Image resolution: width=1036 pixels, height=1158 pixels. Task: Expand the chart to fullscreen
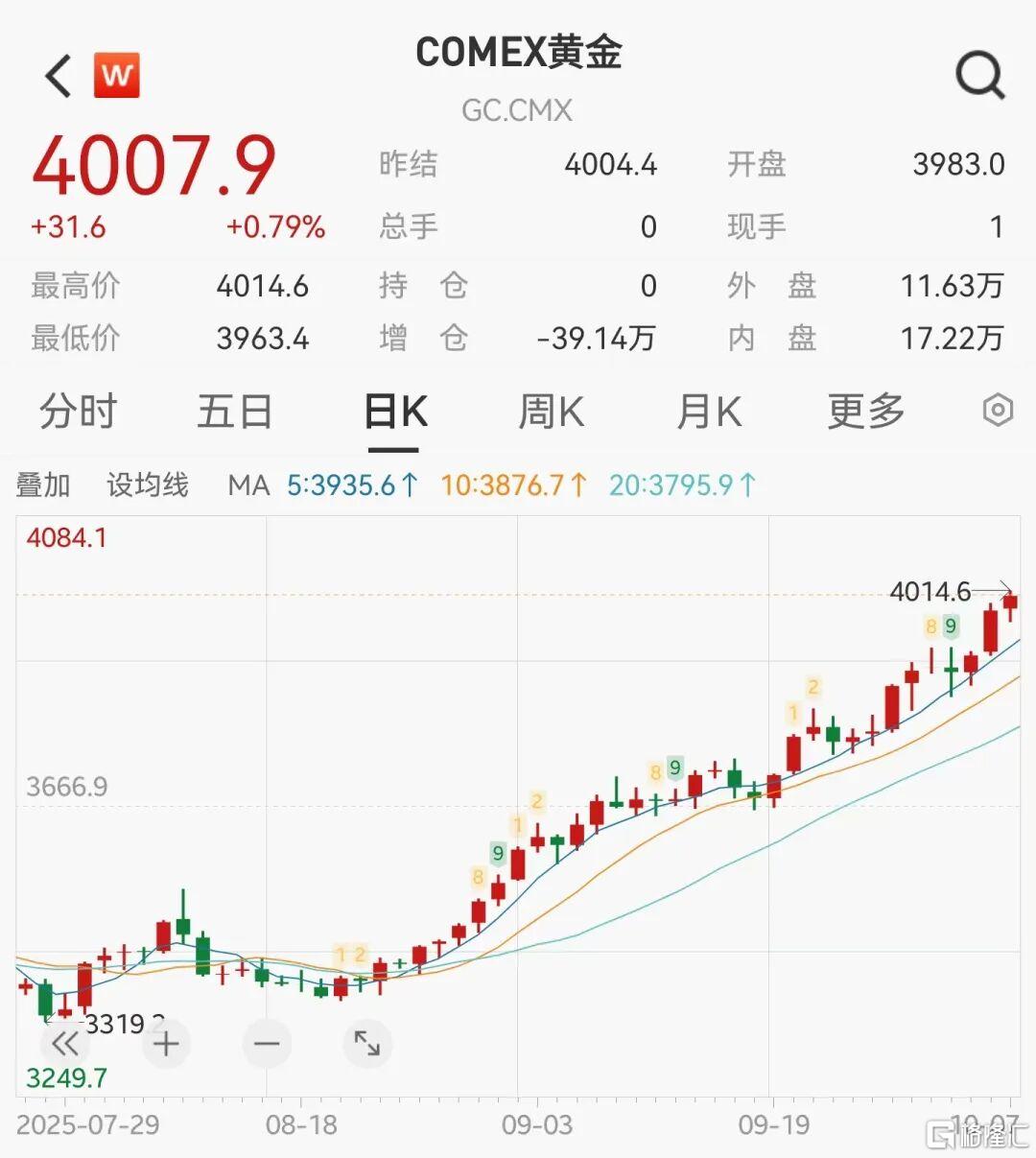pyautogui.click(x=367, y=1044)
